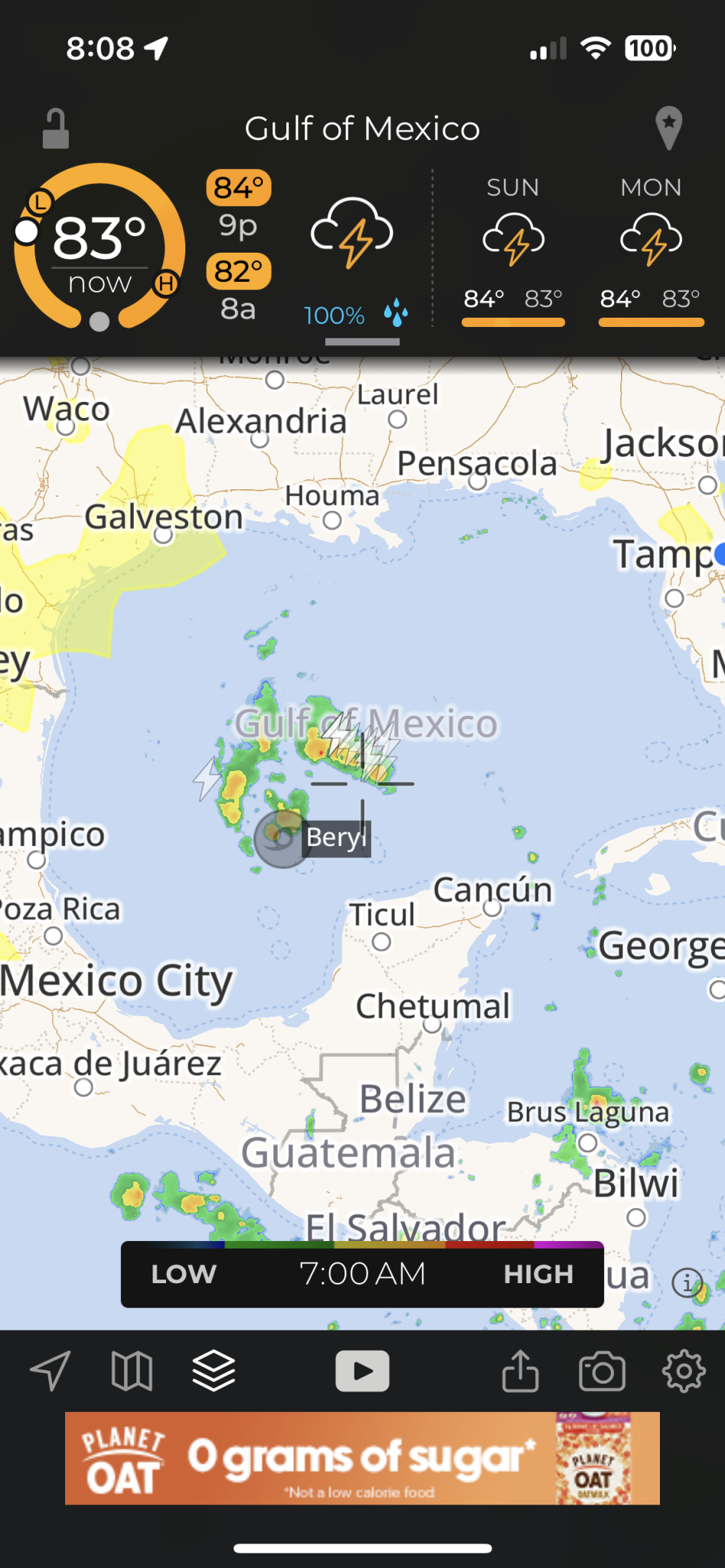Expand forecast panel using the drag handle
The width and height of the screenshot is (725, 1568).
tap(362, 342)
